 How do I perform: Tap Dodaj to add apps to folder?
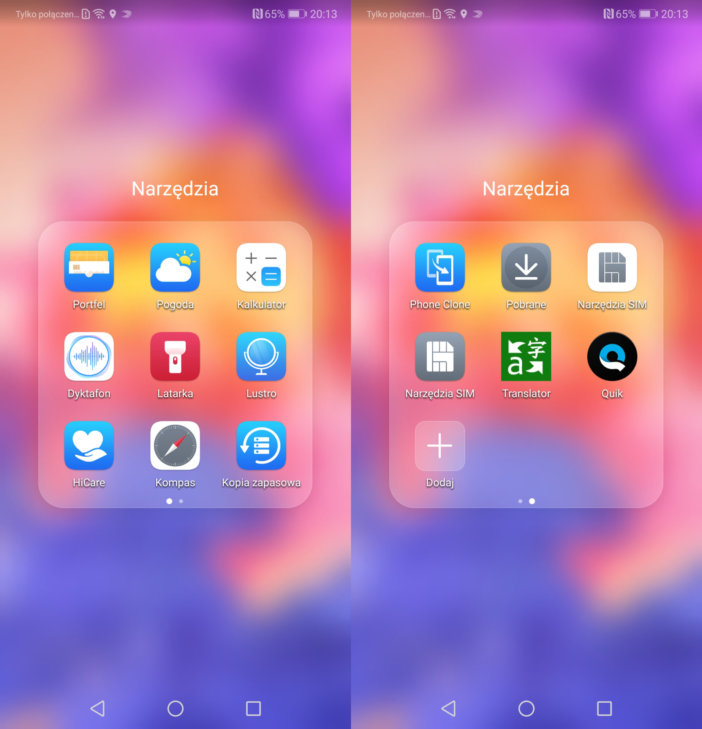coord(440,445)
